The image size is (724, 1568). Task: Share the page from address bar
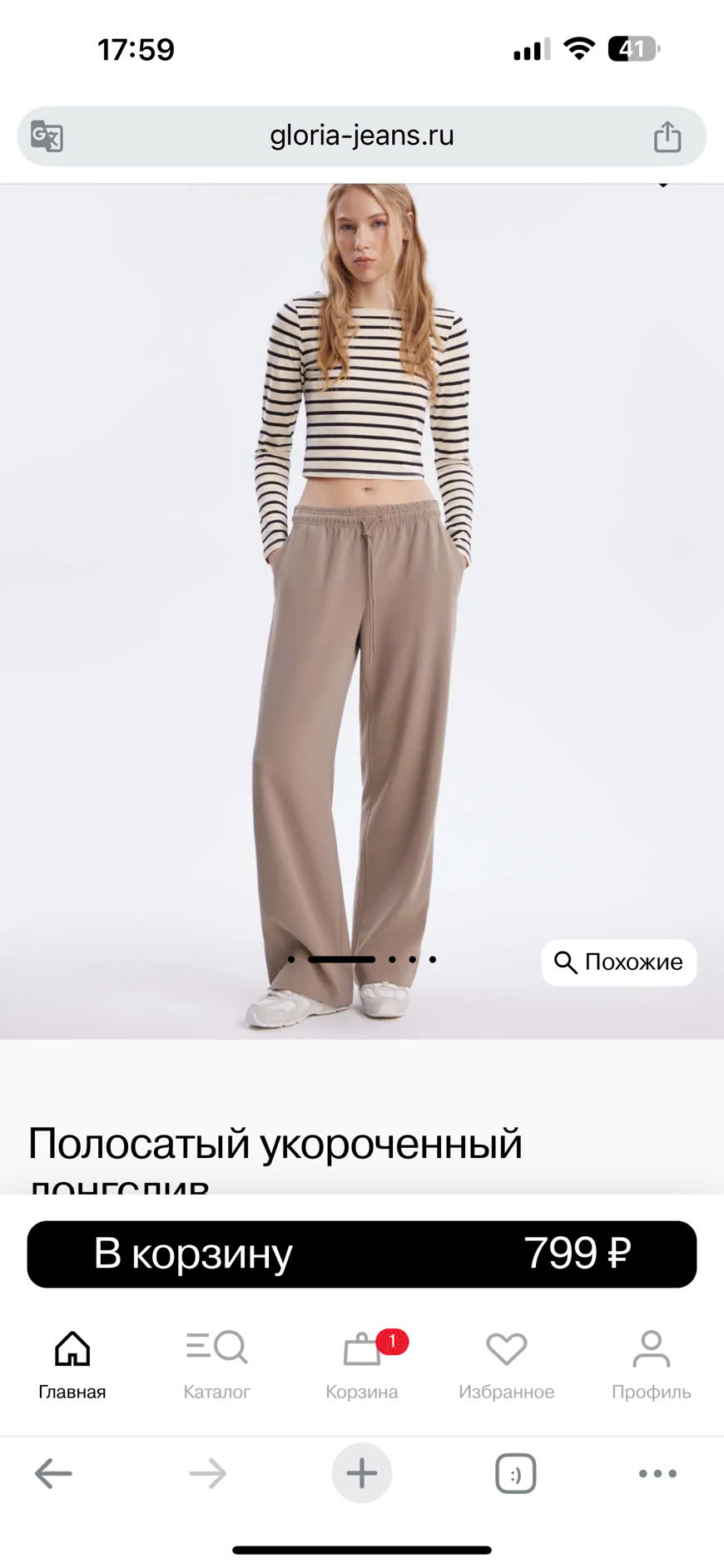point(667,136)
